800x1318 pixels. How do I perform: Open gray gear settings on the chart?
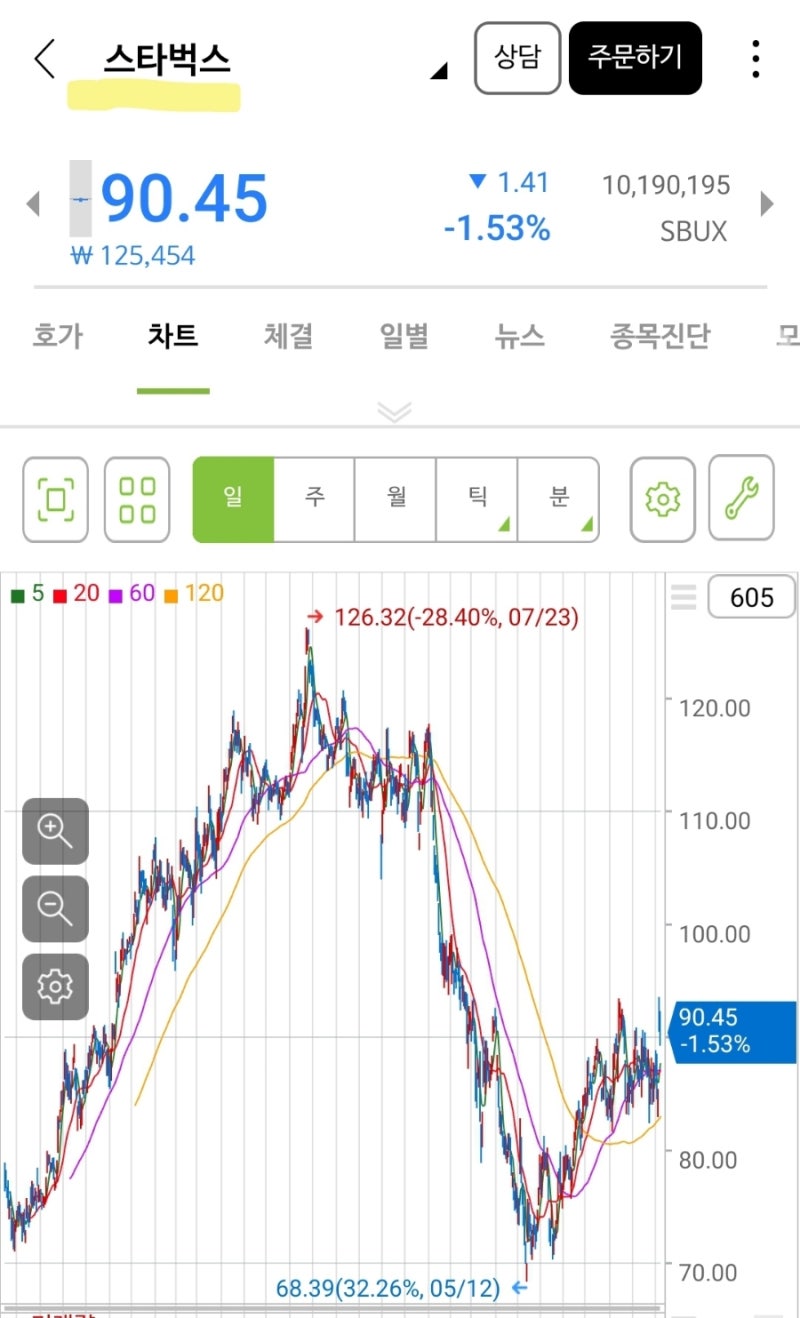point(55,986)
